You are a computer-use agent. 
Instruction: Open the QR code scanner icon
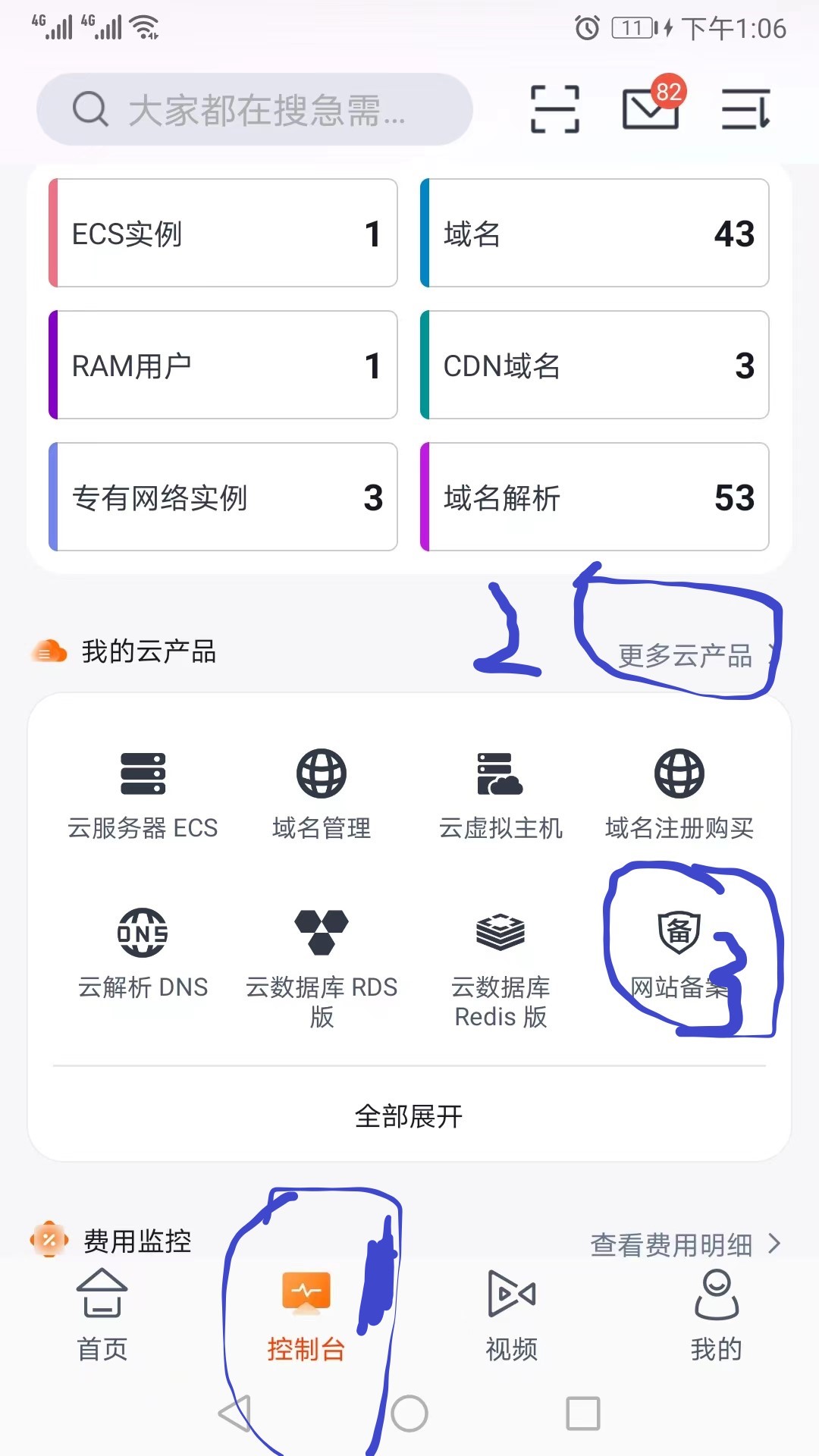pos(553,108)
